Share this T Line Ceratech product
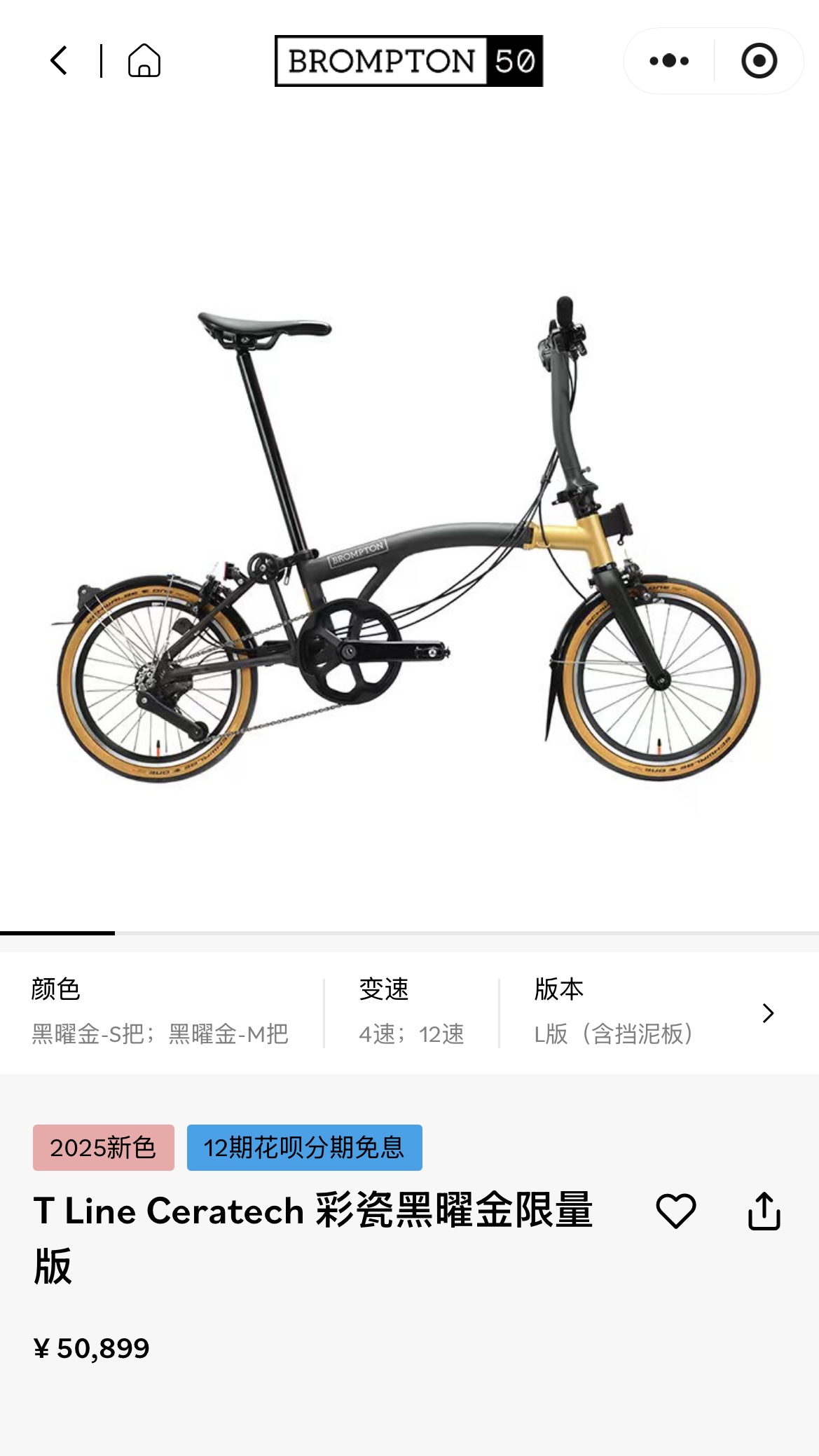 click(x=764, y=1211)
